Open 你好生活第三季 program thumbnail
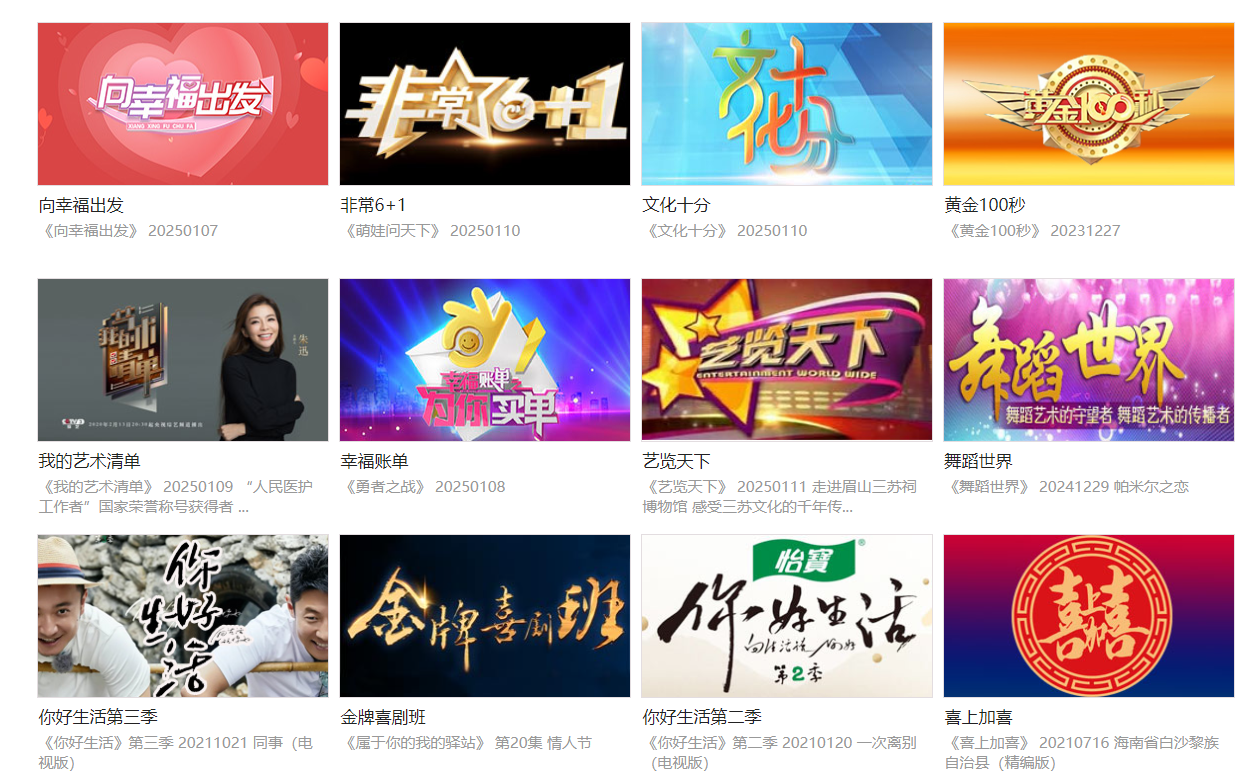1247x784 pixels. click(183, 616)
